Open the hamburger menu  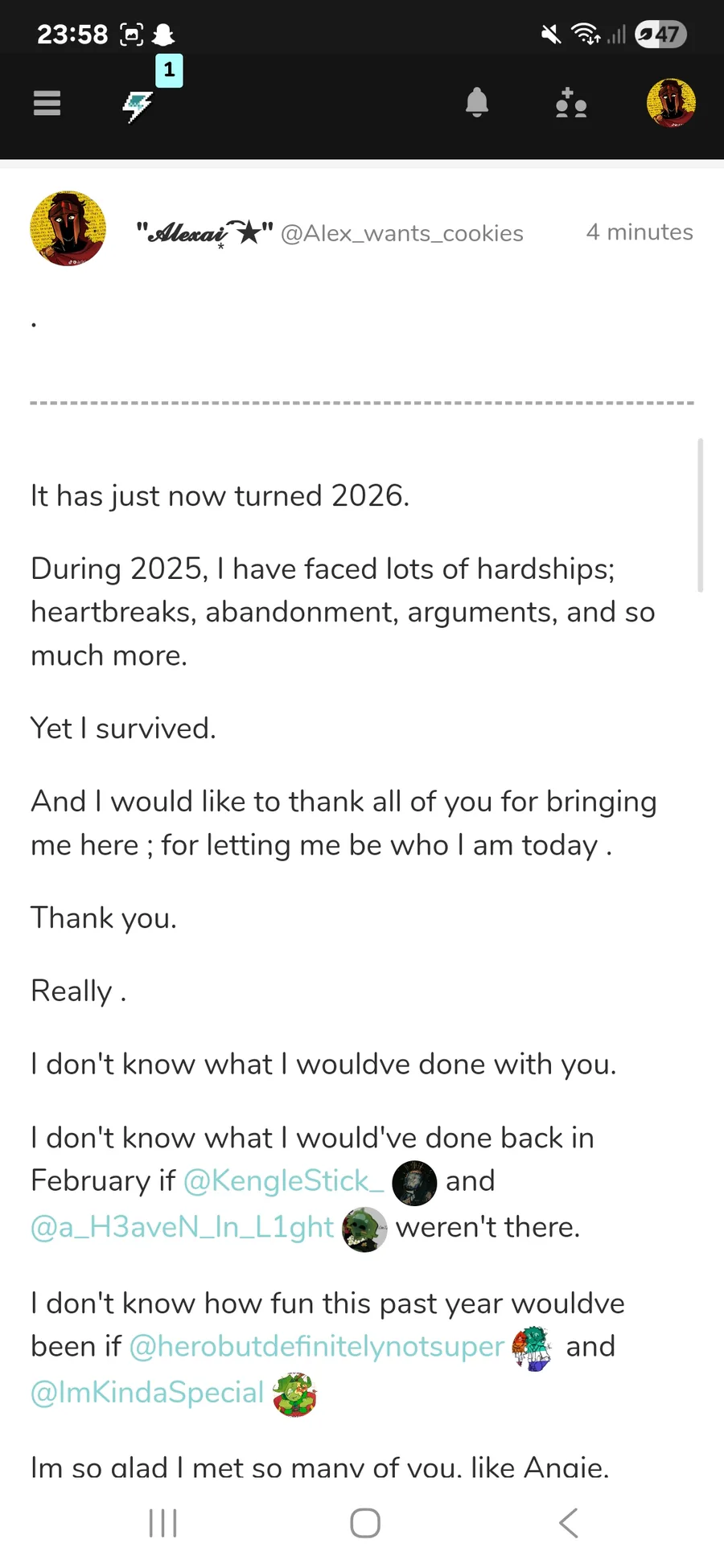click(47, 103)
